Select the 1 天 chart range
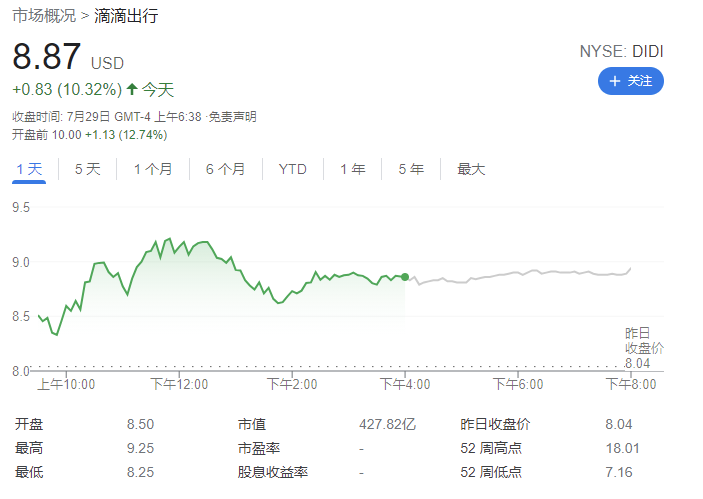Image resolution: width=703 pixels, height=499 pixels. point(29,169)
